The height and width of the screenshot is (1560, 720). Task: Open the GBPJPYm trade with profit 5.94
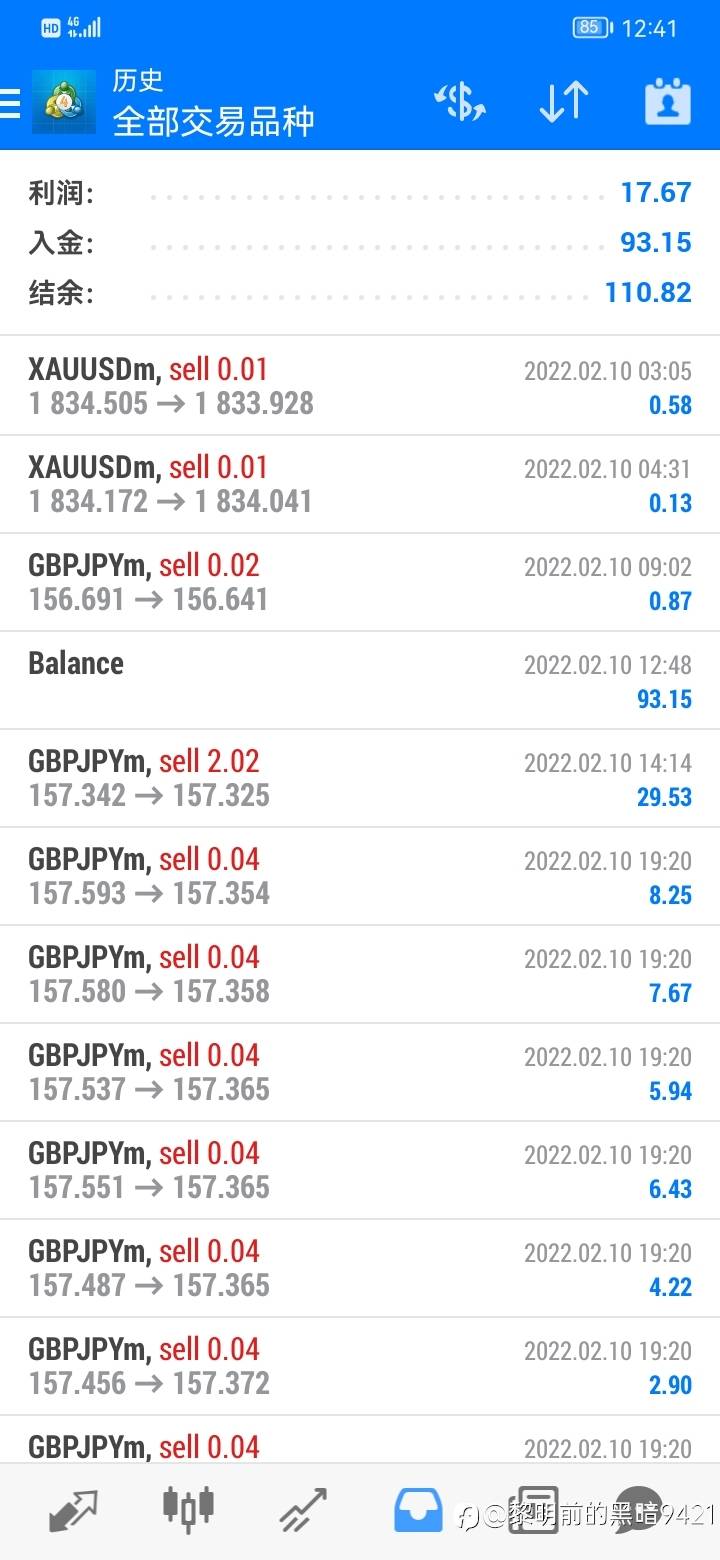(360, 1072)
